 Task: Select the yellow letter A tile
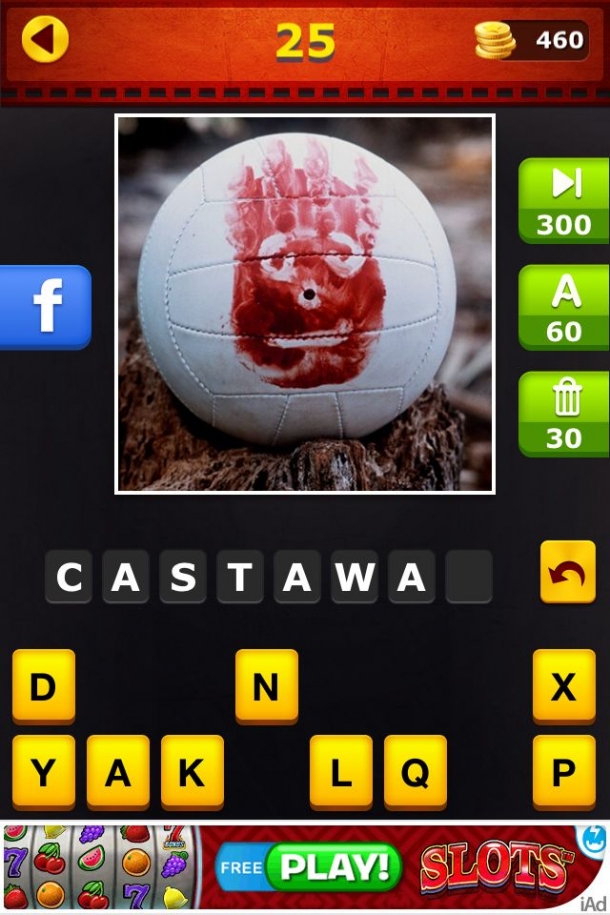click(x=118, y=771)
